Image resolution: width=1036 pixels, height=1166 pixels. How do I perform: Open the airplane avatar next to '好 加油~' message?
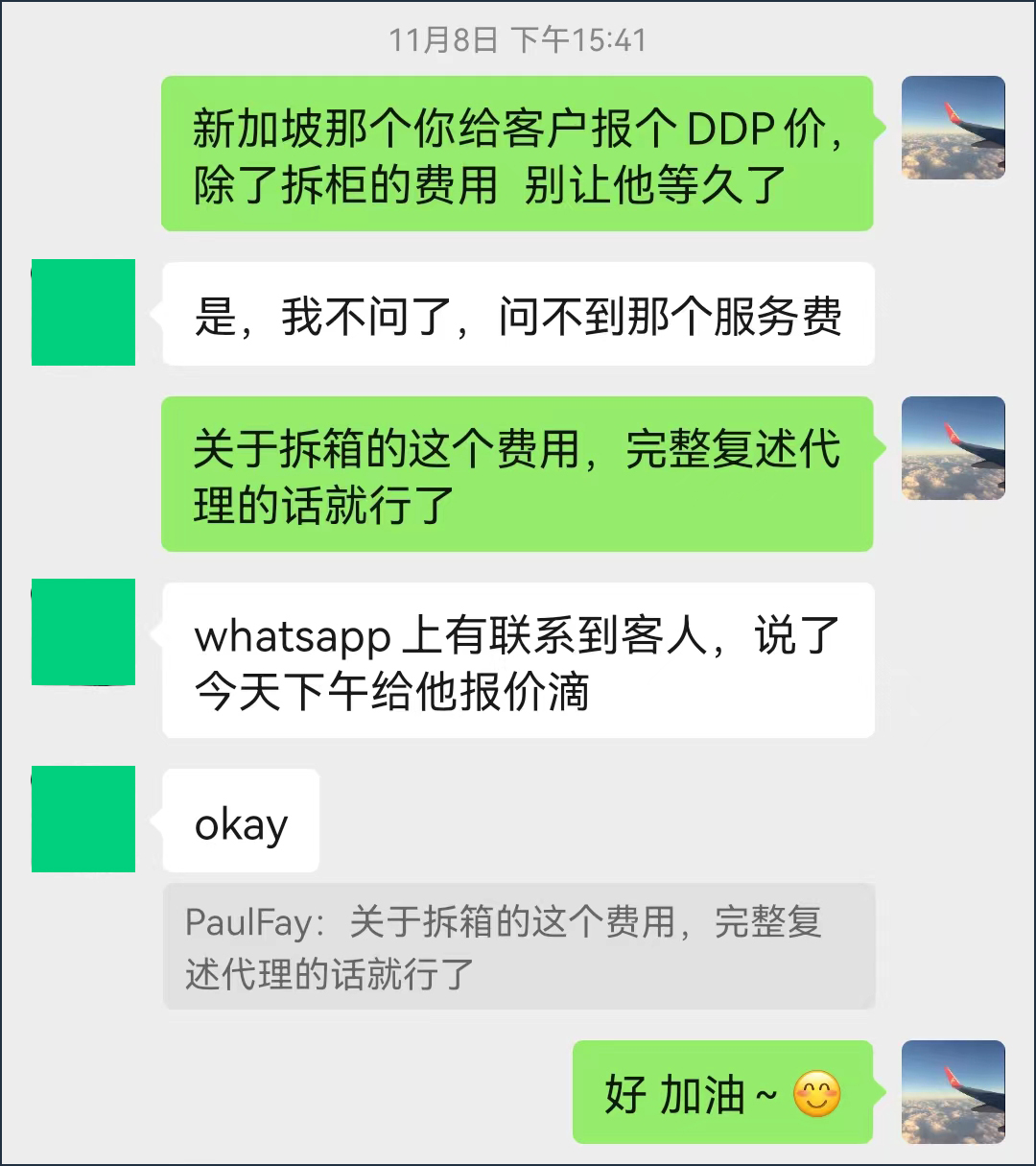pos(954,1091)
